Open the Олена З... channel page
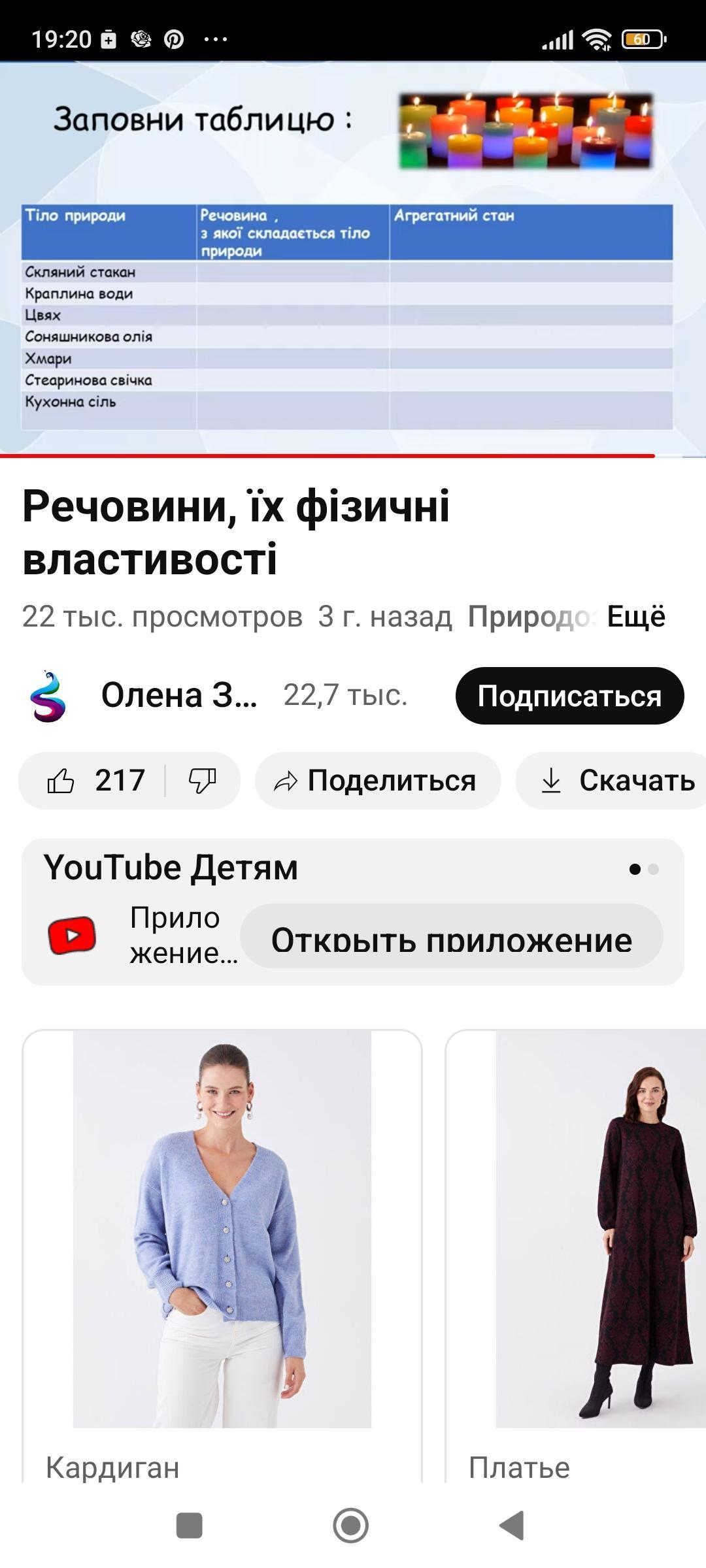 coord(179,695)
